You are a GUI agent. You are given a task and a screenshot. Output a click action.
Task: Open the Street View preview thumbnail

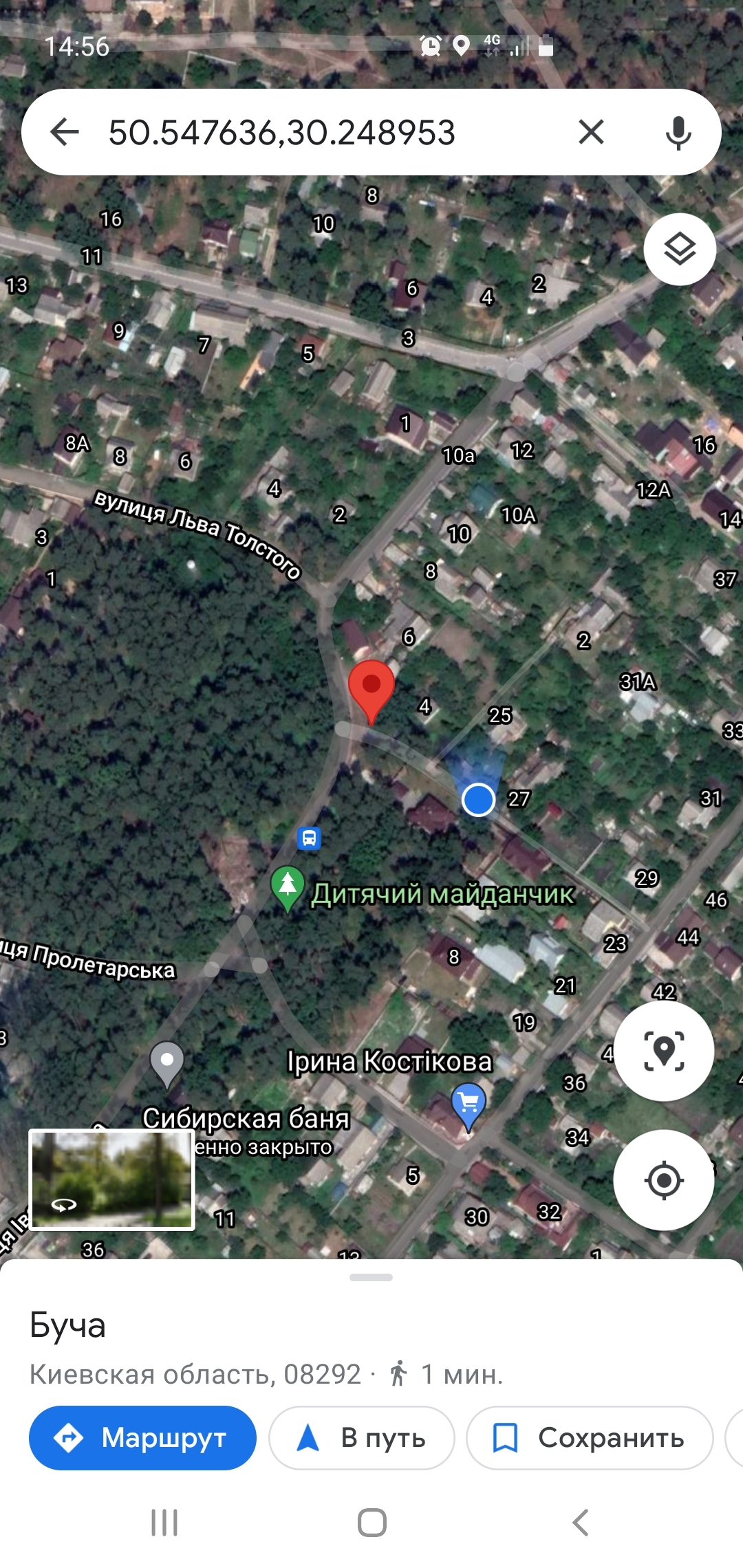111,1180
